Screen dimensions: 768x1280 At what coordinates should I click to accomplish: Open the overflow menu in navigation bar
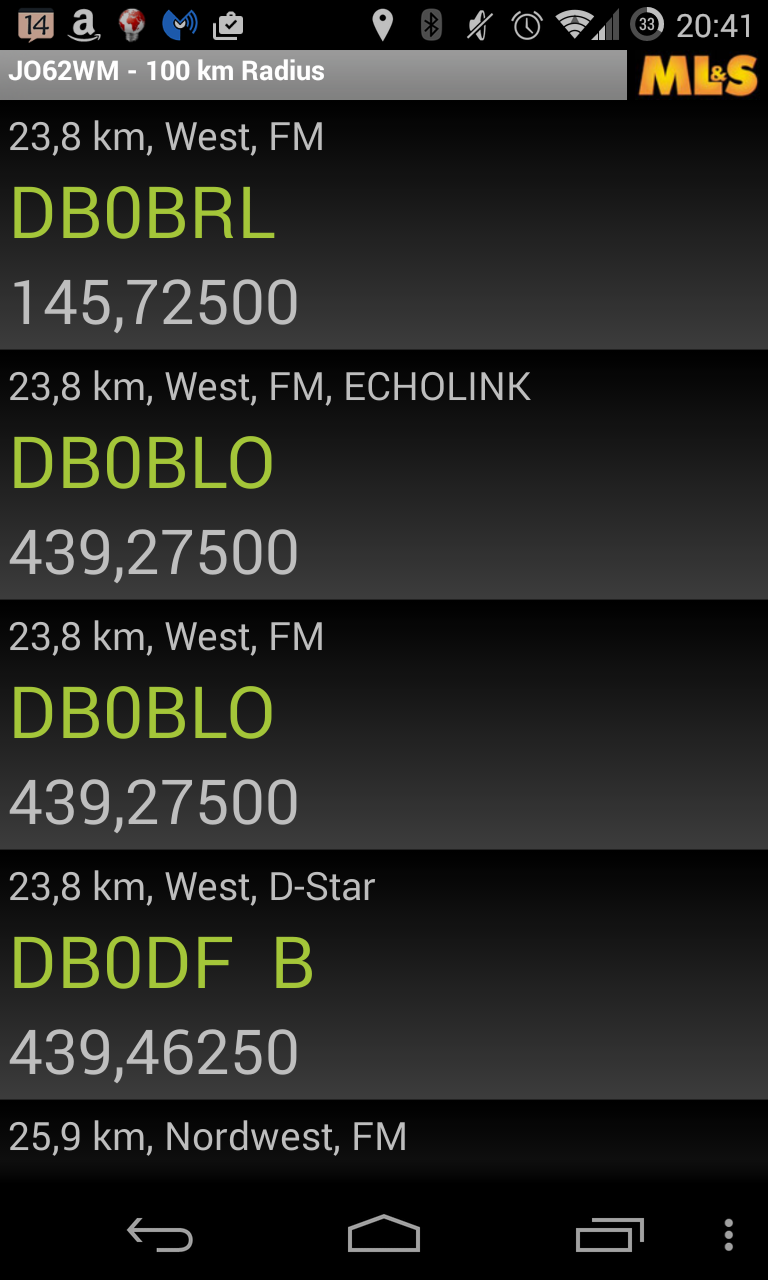(x=729, y=1236)
